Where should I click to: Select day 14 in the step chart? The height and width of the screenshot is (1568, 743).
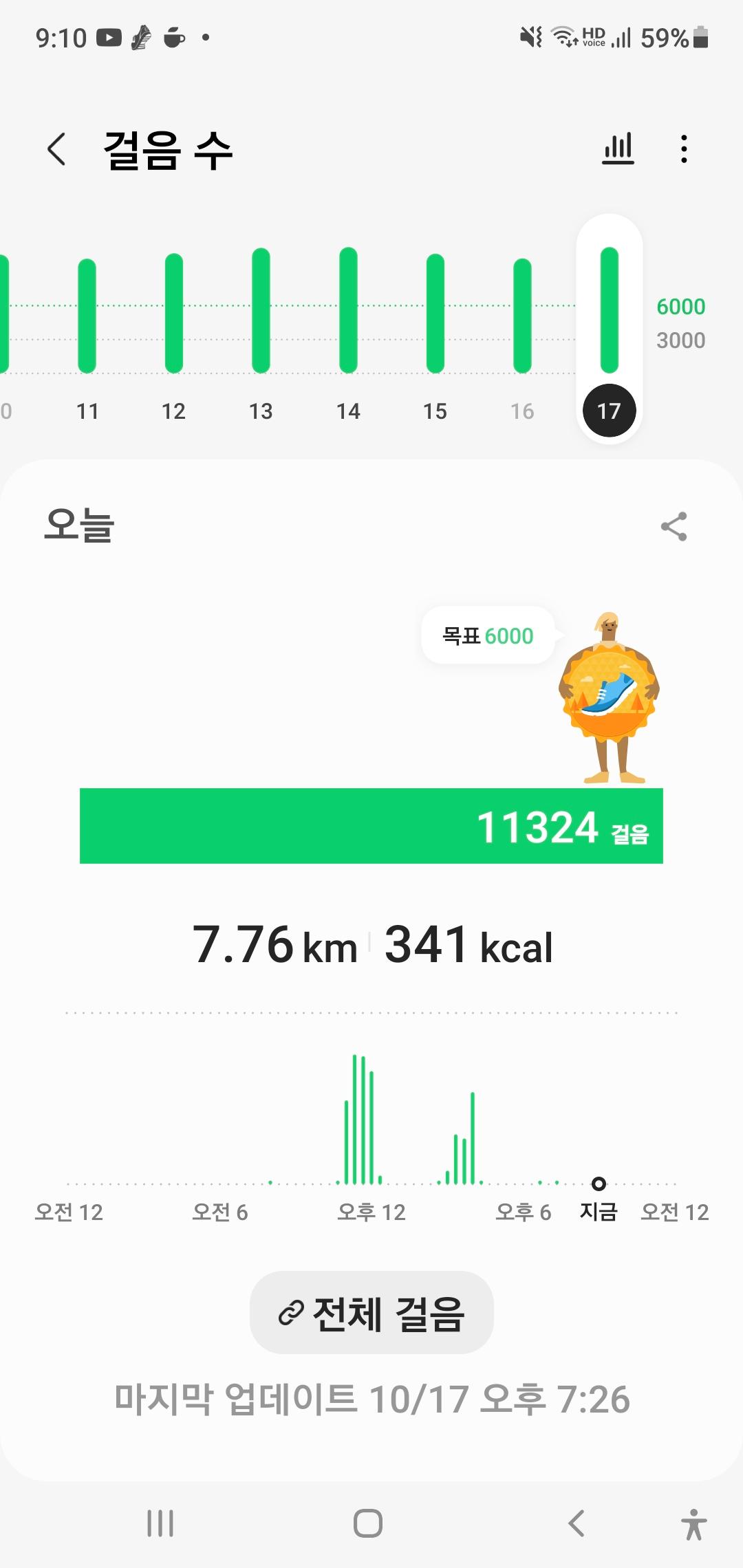click(348, 323)
